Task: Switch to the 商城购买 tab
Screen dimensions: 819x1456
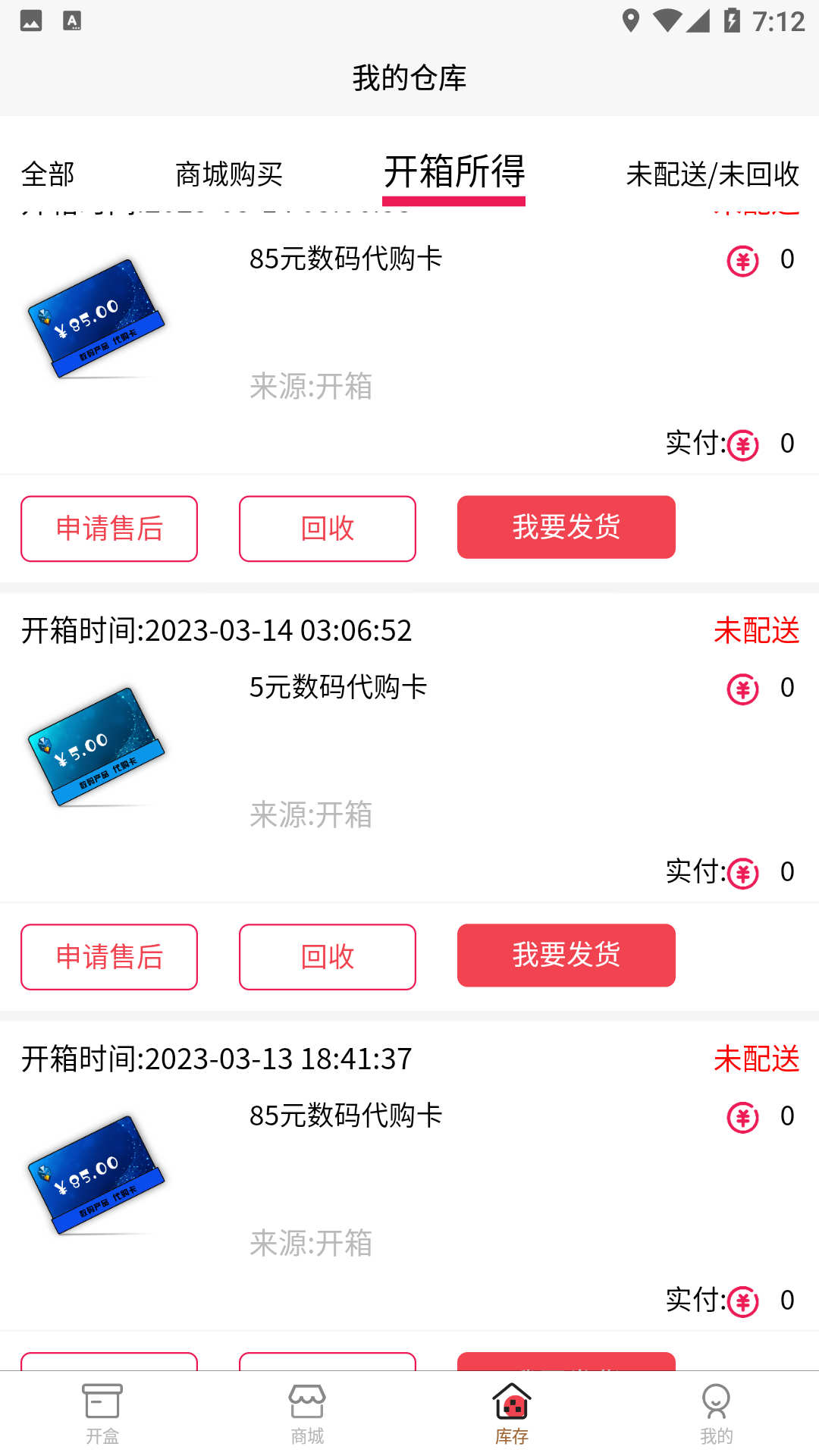Action: tap(229, 174)
